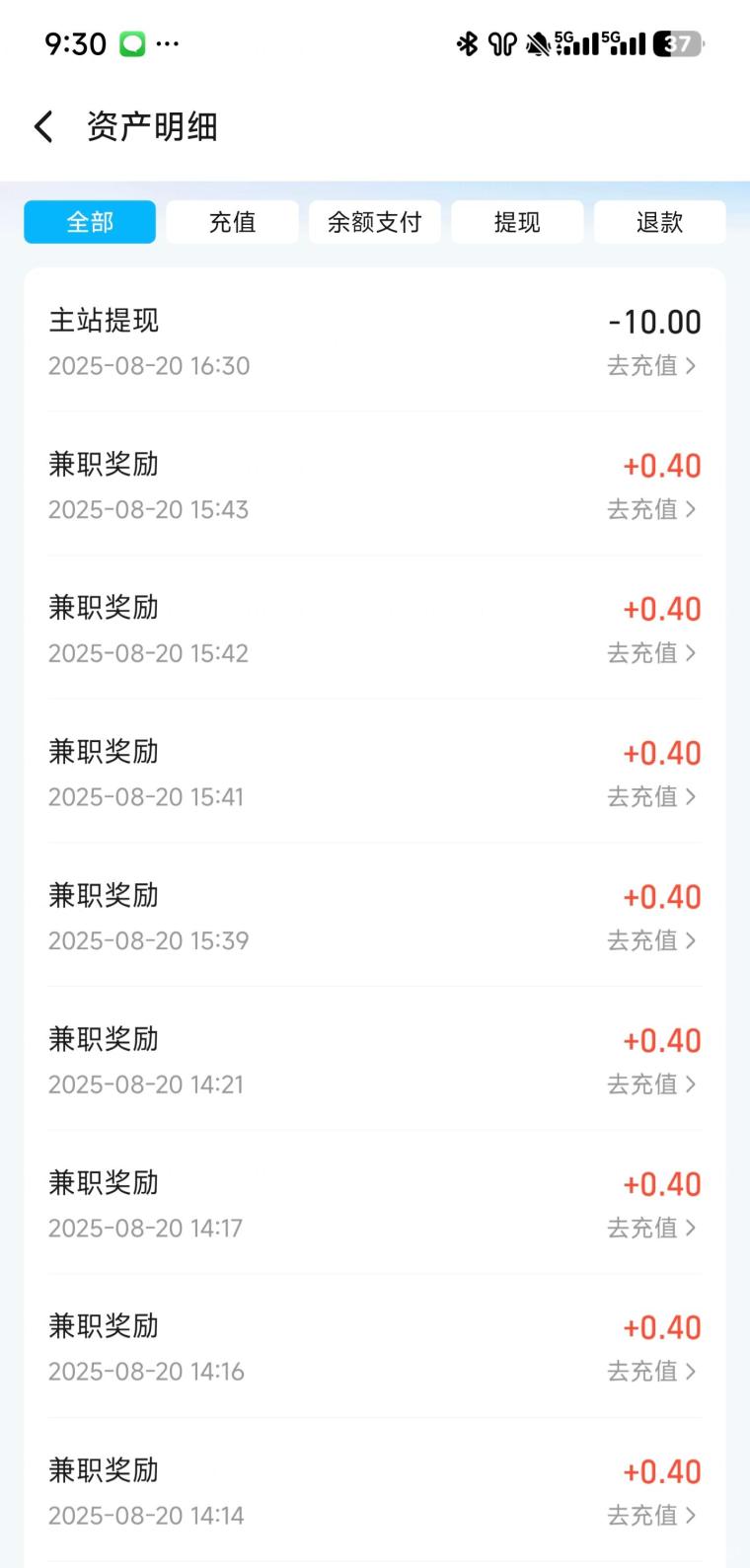Tap 去充值 on the 14:14 兼职奖励 record
The width and height of the screenshot is (750, 1568).
[x=652, y=1515]
